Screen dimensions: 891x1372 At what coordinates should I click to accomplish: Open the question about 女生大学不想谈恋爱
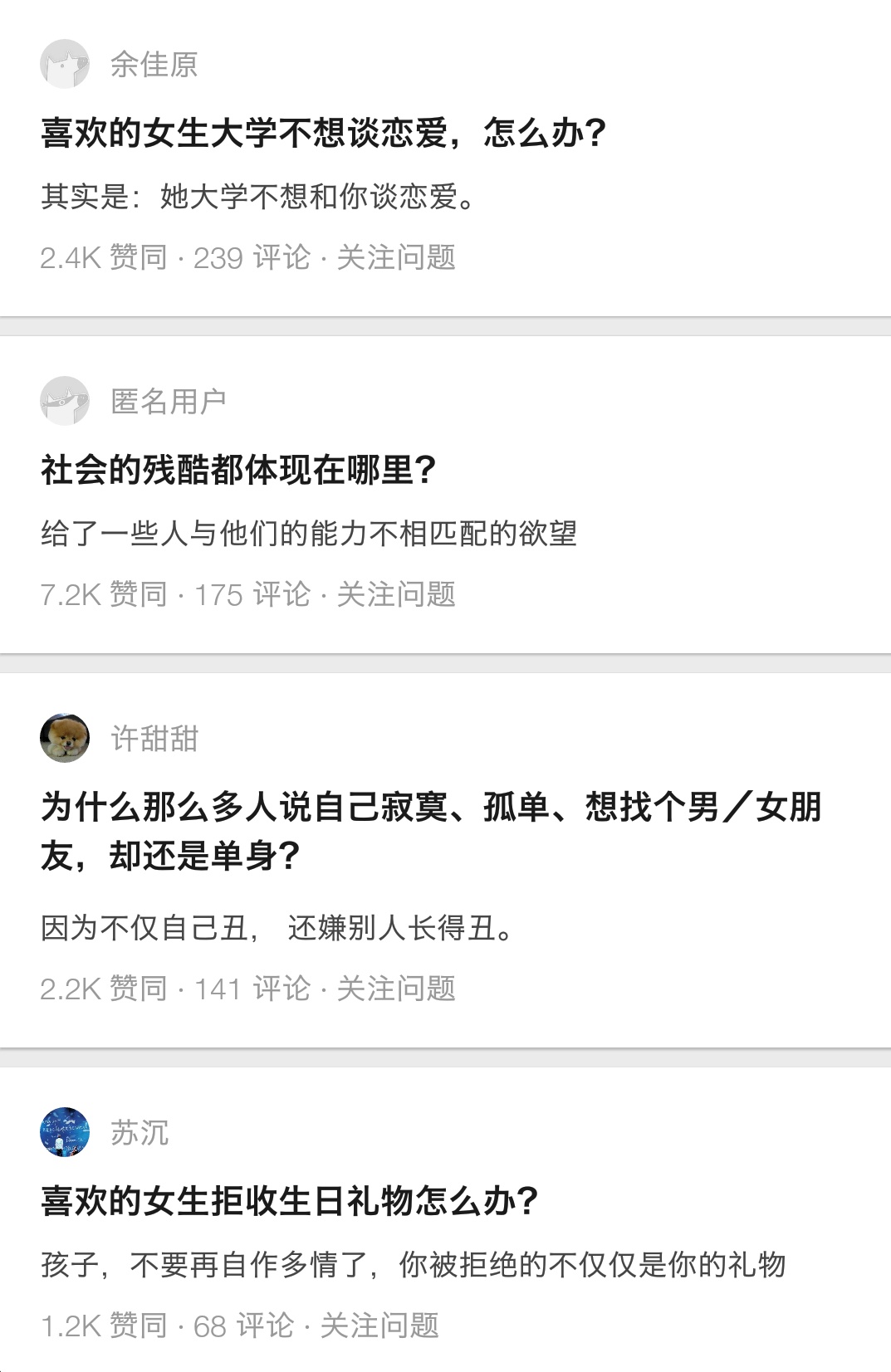(x=322, y=129)
